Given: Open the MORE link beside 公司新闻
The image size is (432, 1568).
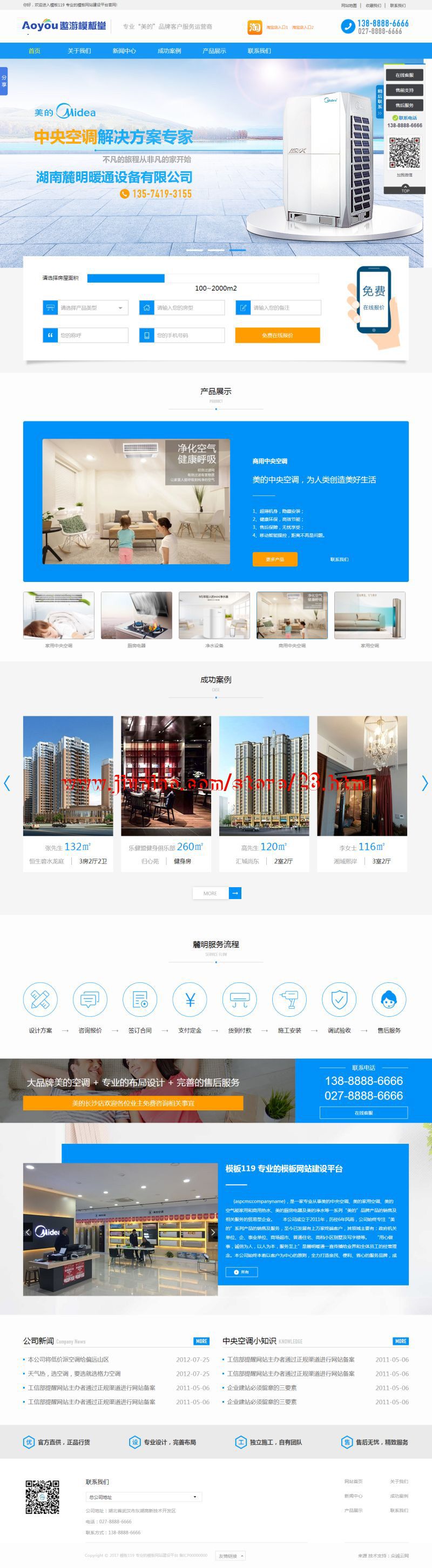Looking at the screenshot, I should [x=201, y=1341].
